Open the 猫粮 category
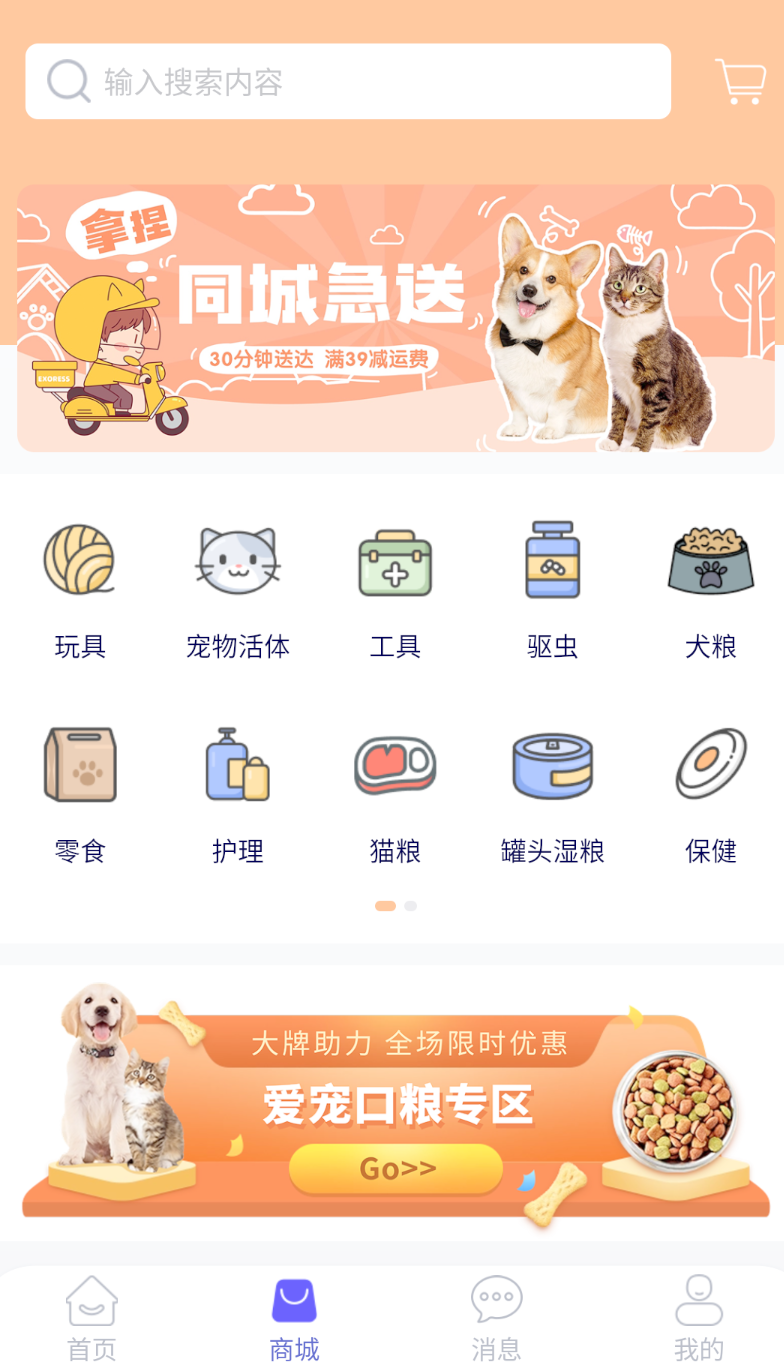Viewport: 784px width, 1369px height. pos(395,796)
